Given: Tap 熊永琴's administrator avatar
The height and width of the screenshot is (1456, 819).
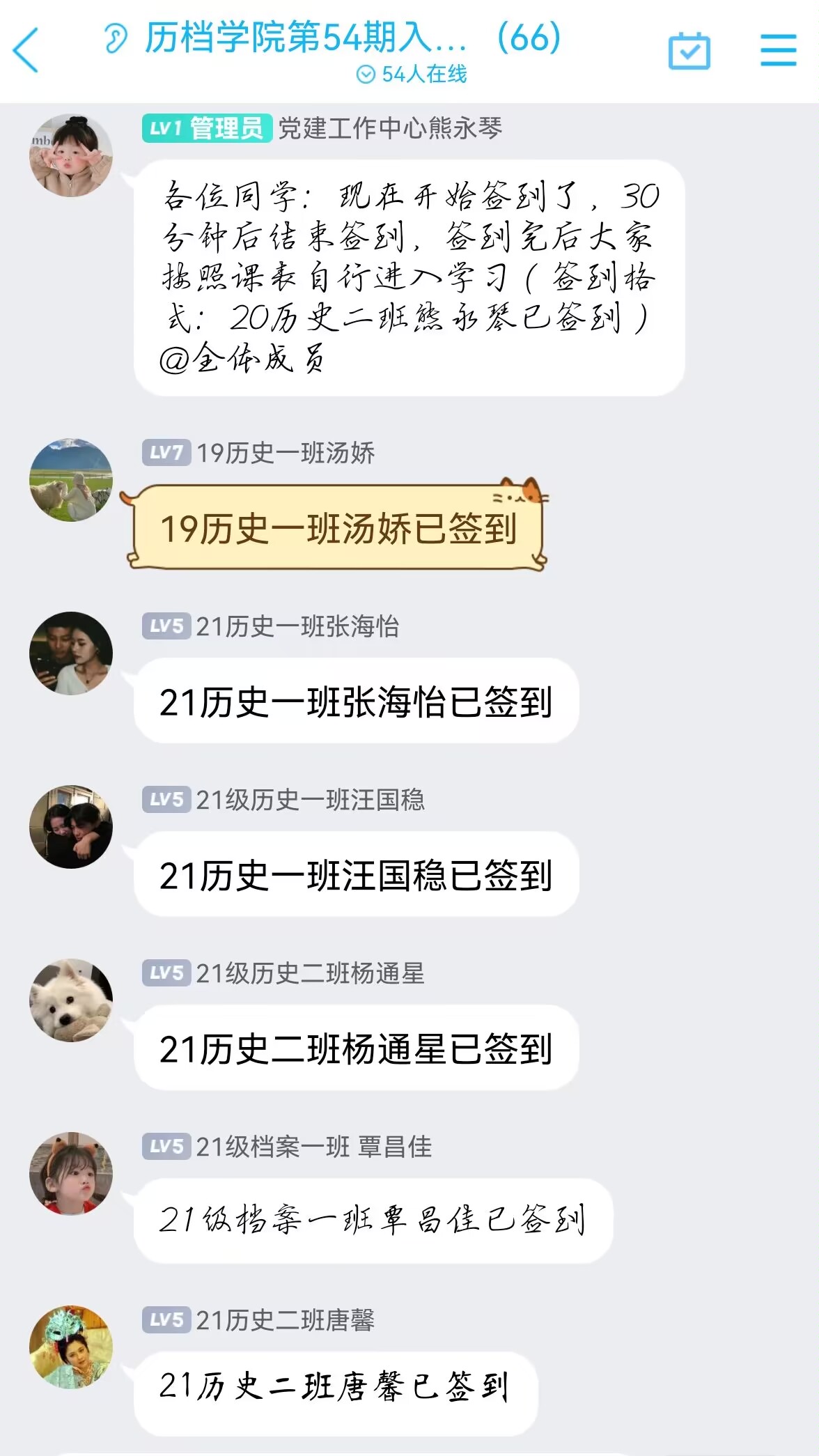Looking at the screenshot, I should point(71,155).
